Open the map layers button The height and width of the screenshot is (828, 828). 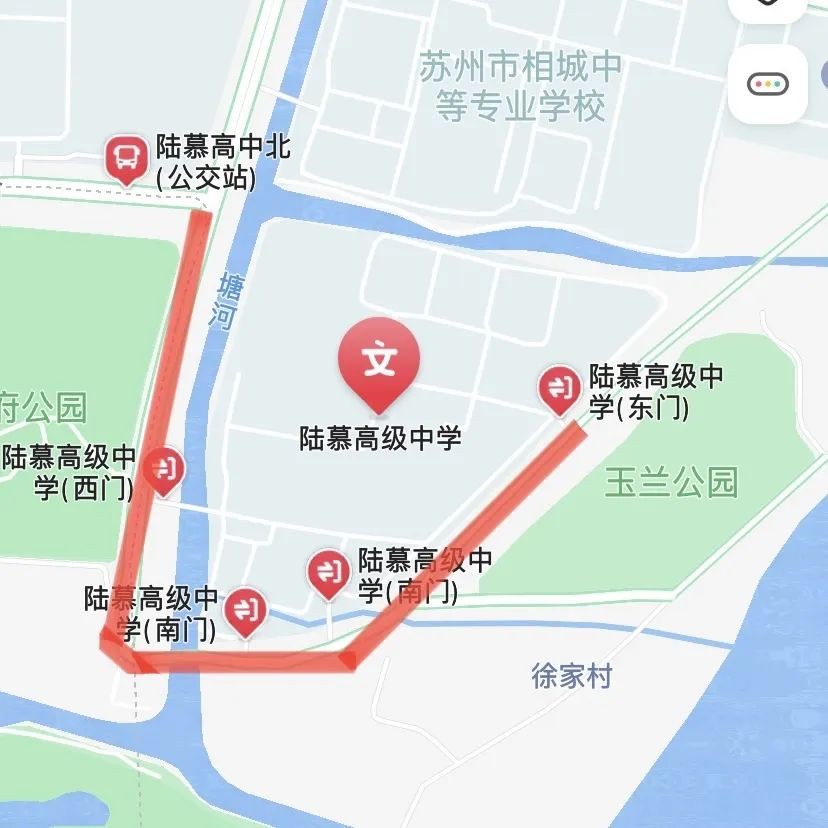tap(767, 8)
